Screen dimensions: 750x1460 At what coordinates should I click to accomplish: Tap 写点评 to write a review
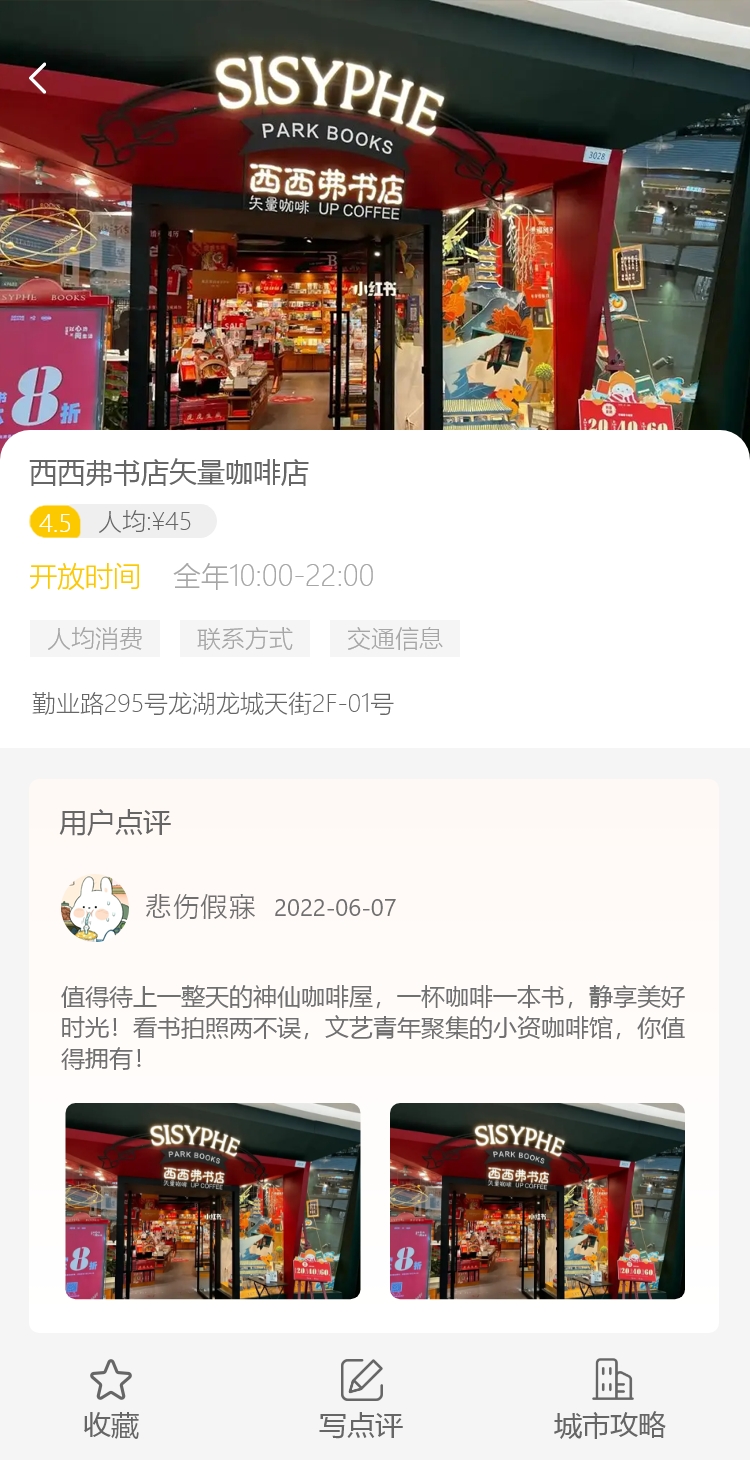tap(361, 1400)
